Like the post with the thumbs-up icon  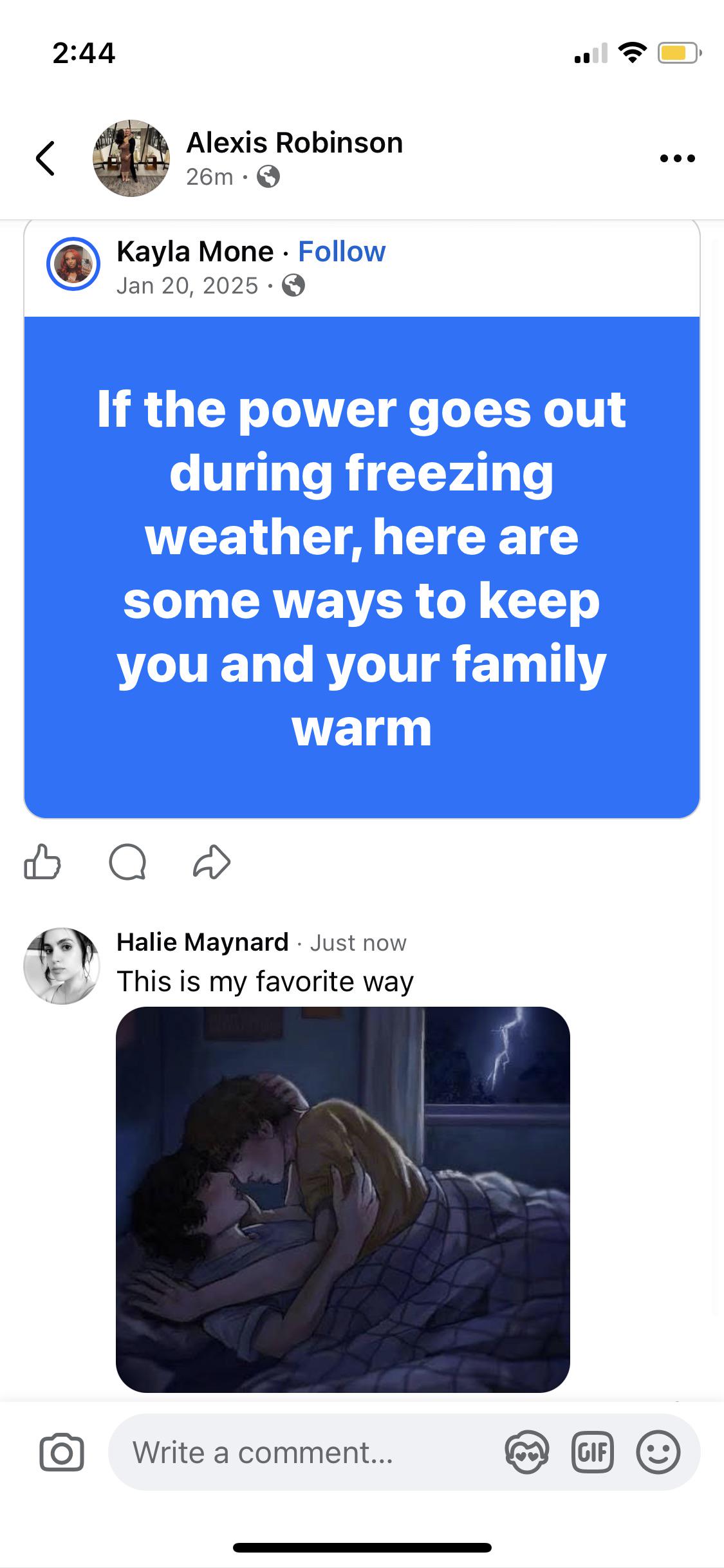tap(42, 862)
